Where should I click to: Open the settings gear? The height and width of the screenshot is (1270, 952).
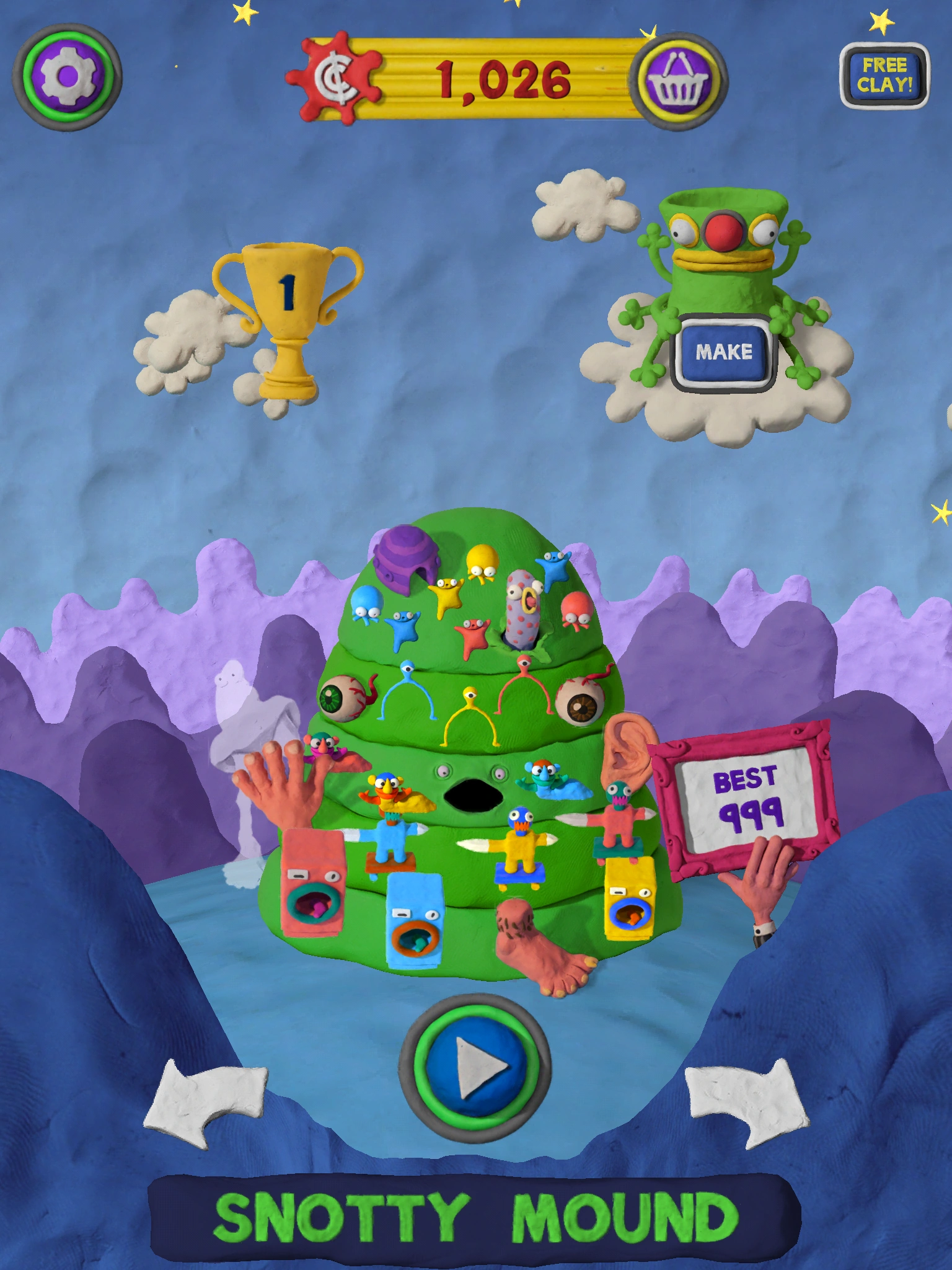68,77
